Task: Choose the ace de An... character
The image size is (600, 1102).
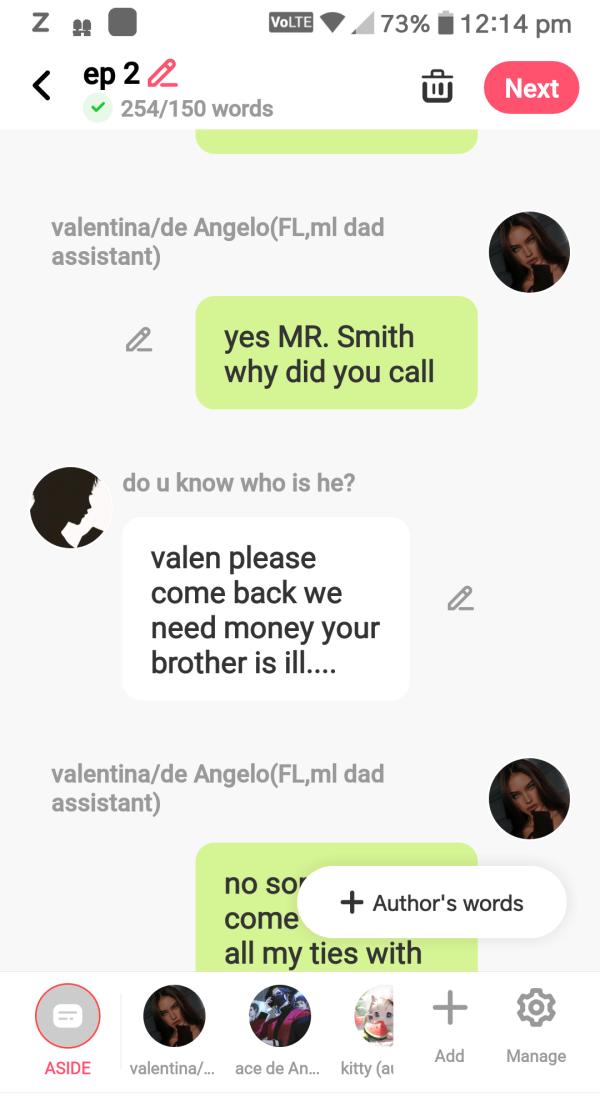Action: pyautogui.click(x=280, y=1017)
